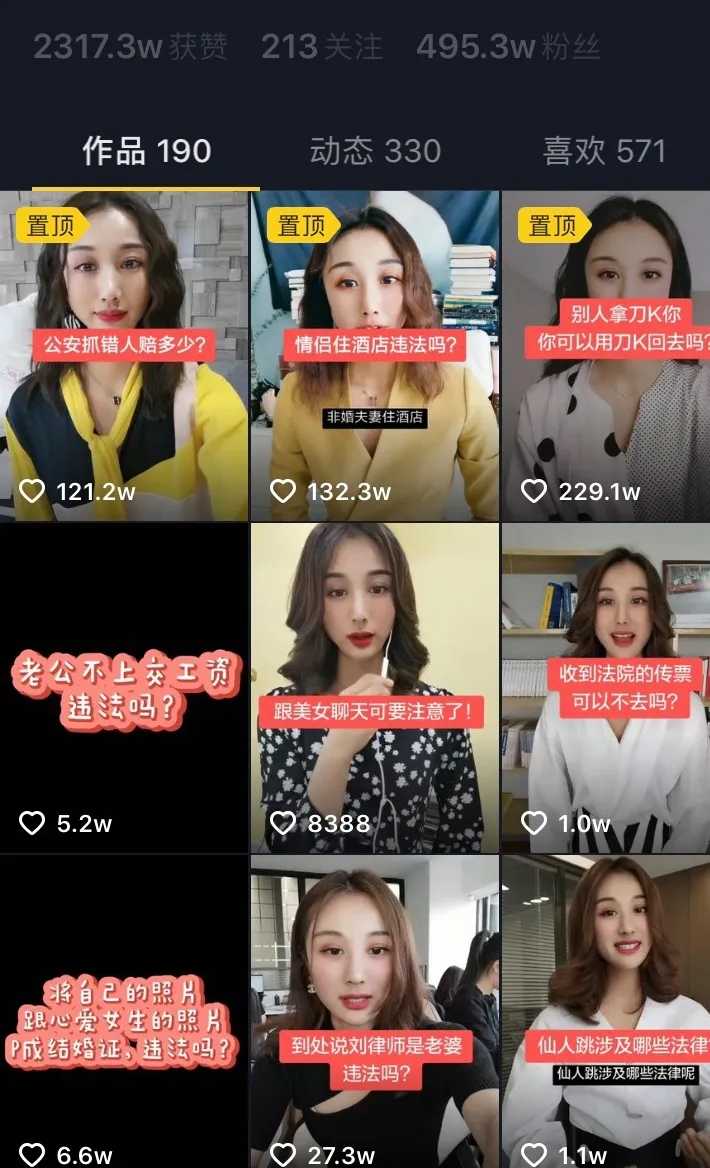The height and width of the screenshot is (1168, 710).
Task: Play pinned video 情侣住酒店违法吗?
Action: pos(375,355)
